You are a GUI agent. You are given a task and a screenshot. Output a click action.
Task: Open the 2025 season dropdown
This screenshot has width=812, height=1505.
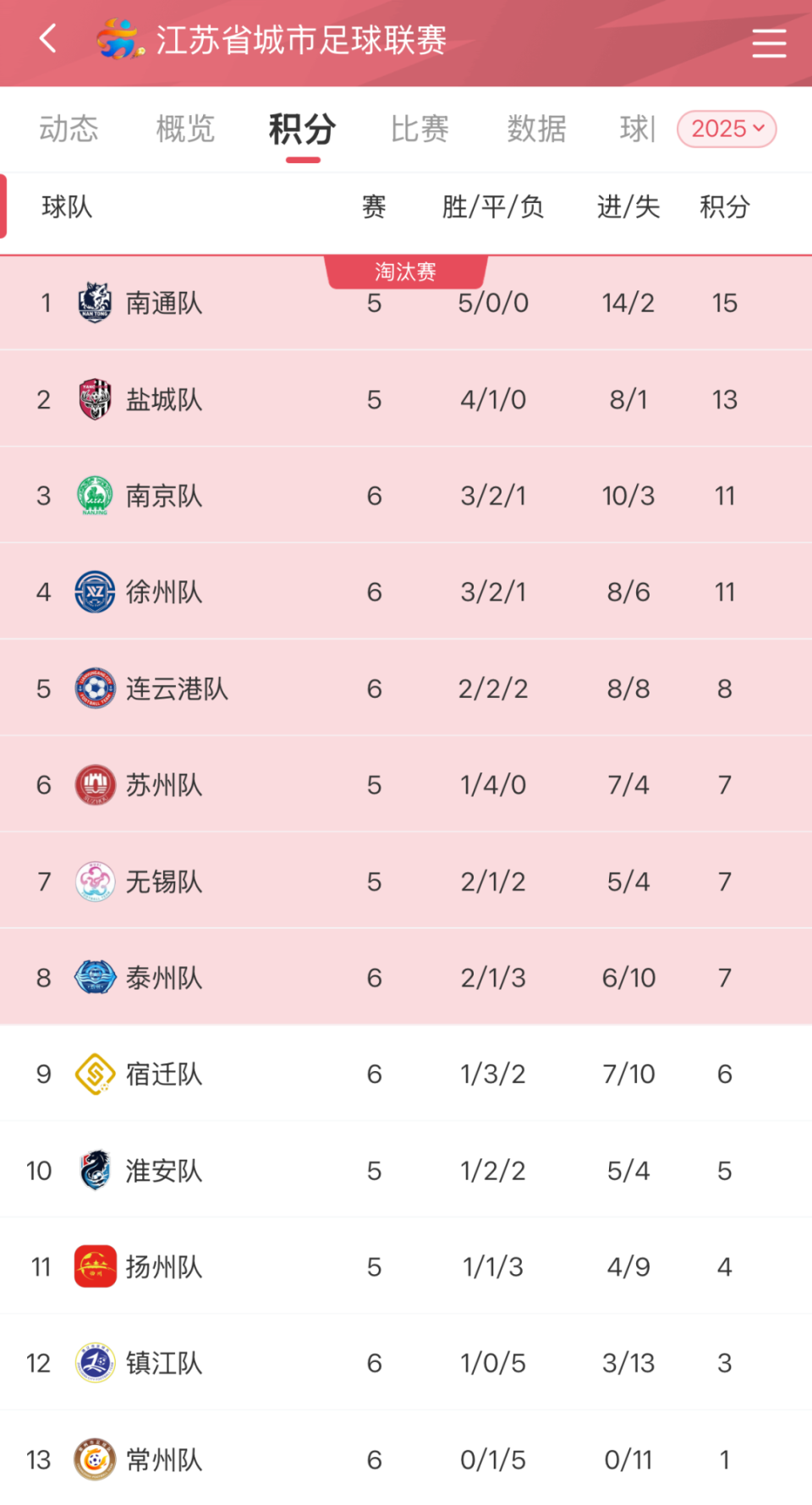[x=727, y=129]
